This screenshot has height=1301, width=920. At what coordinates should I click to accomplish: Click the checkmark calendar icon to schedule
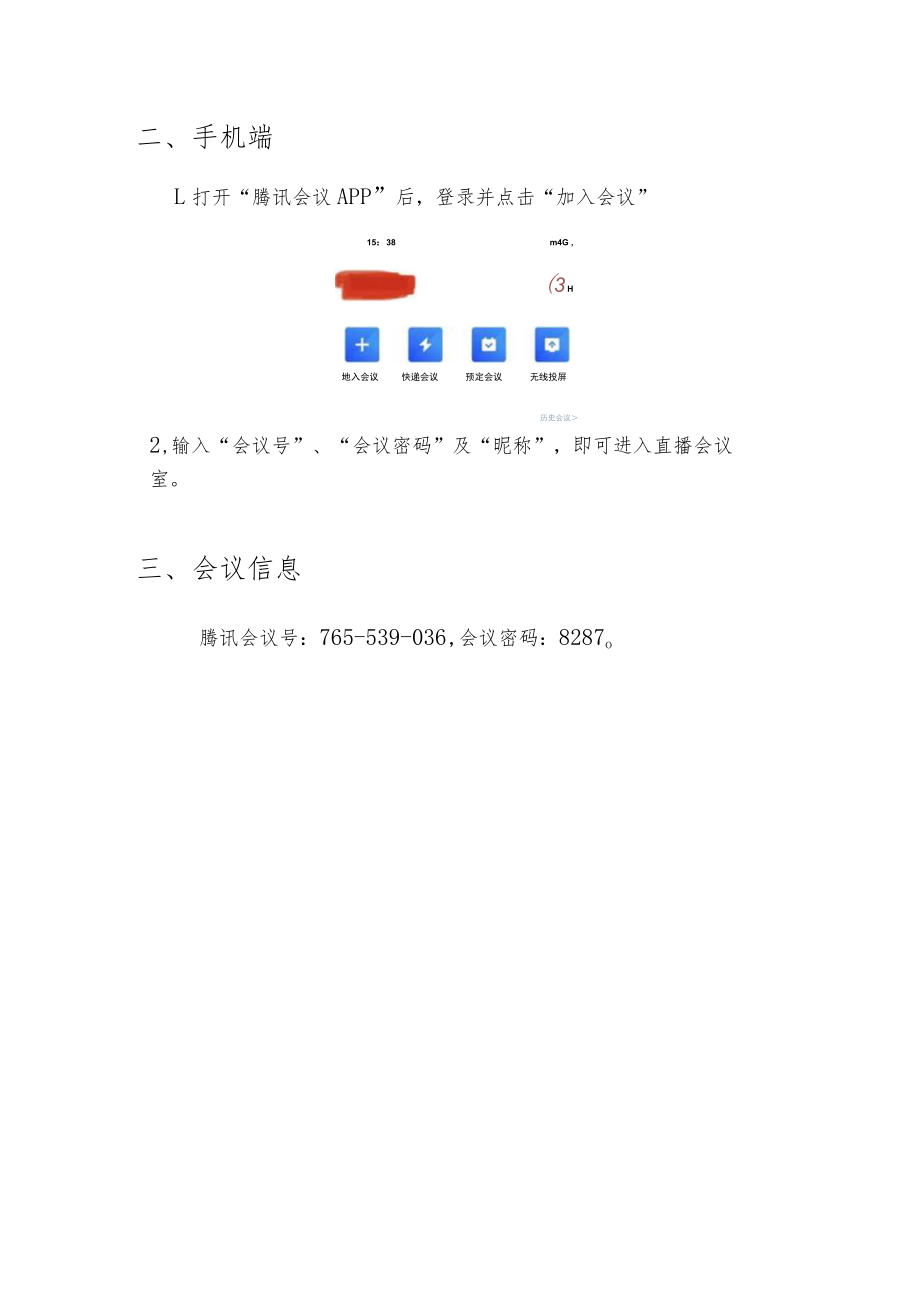tap(488, 345)
